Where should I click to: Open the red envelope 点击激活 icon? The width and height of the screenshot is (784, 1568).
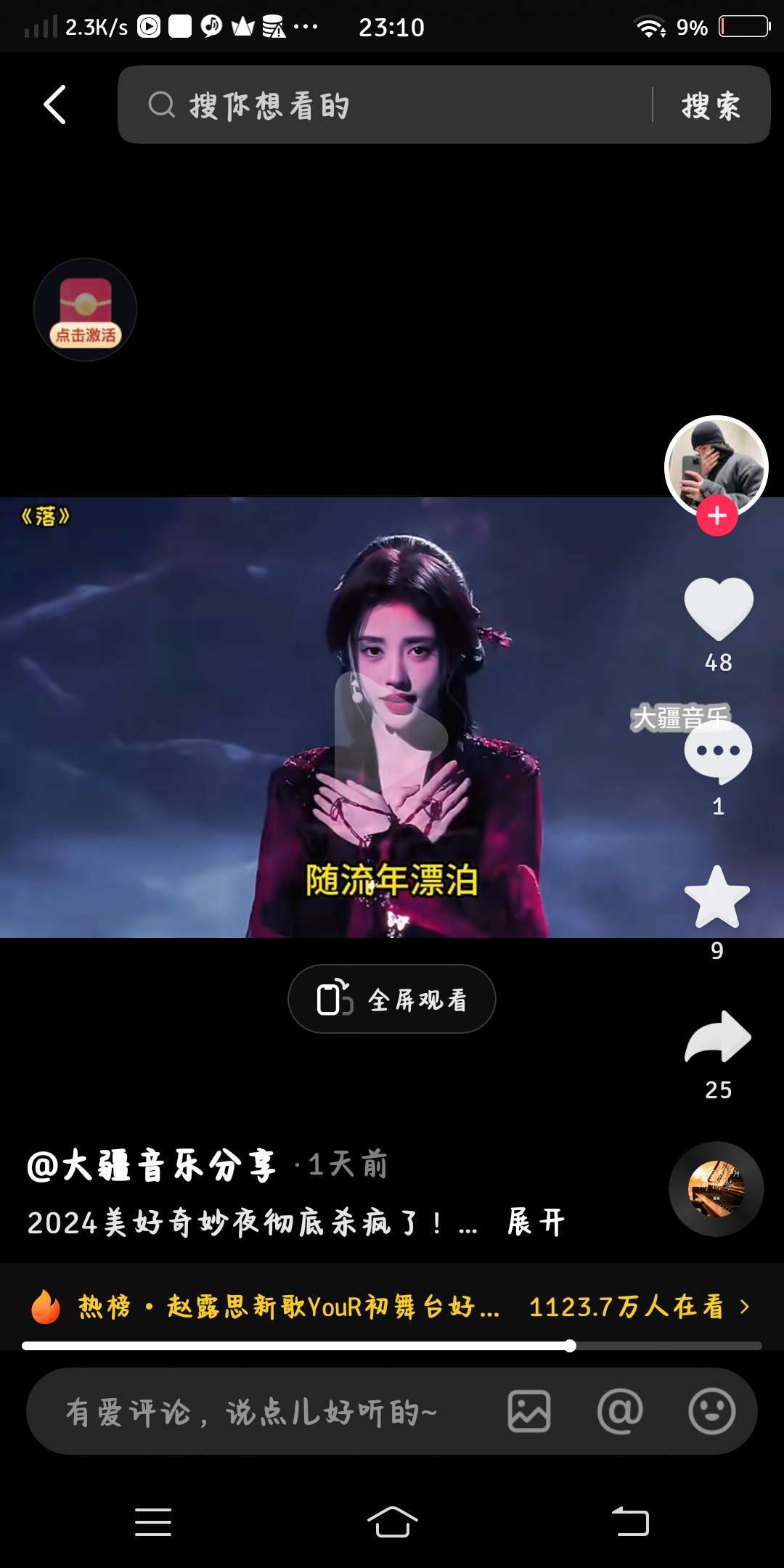click(x=85, y=310)
